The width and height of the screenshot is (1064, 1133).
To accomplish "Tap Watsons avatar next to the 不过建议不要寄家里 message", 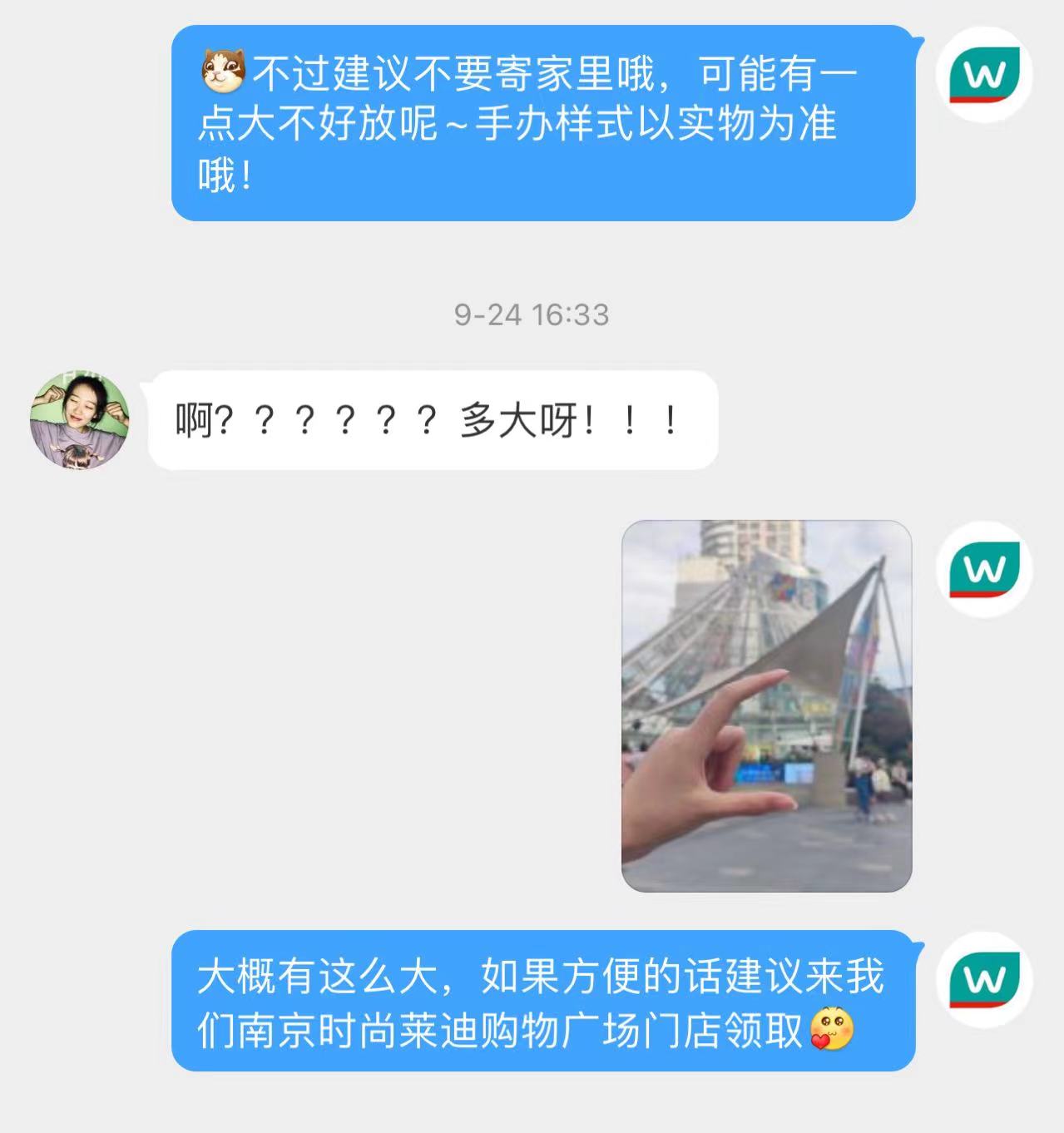I will (984, 75).
